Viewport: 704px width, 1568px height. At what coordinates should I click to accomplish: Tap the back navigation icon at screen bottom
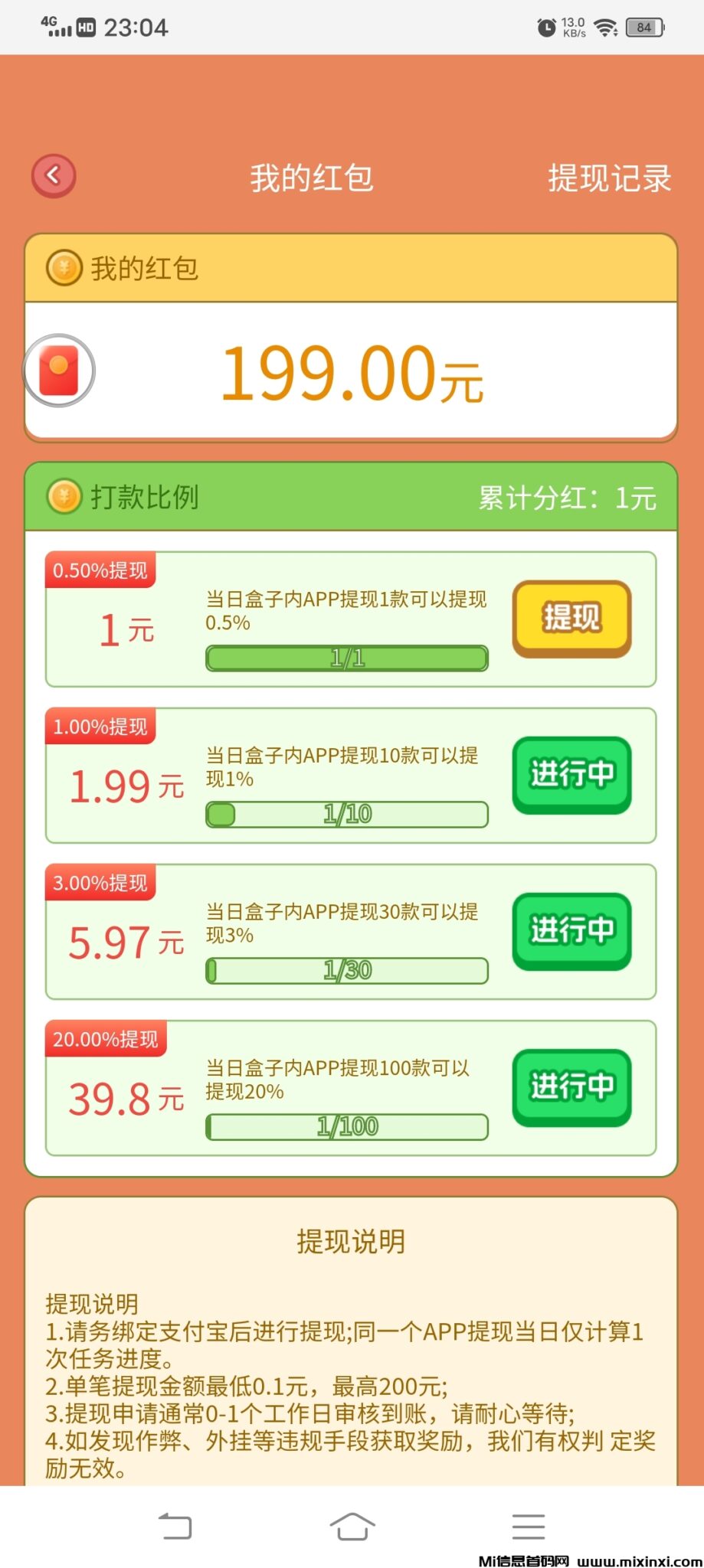[x=175, y=1526]
